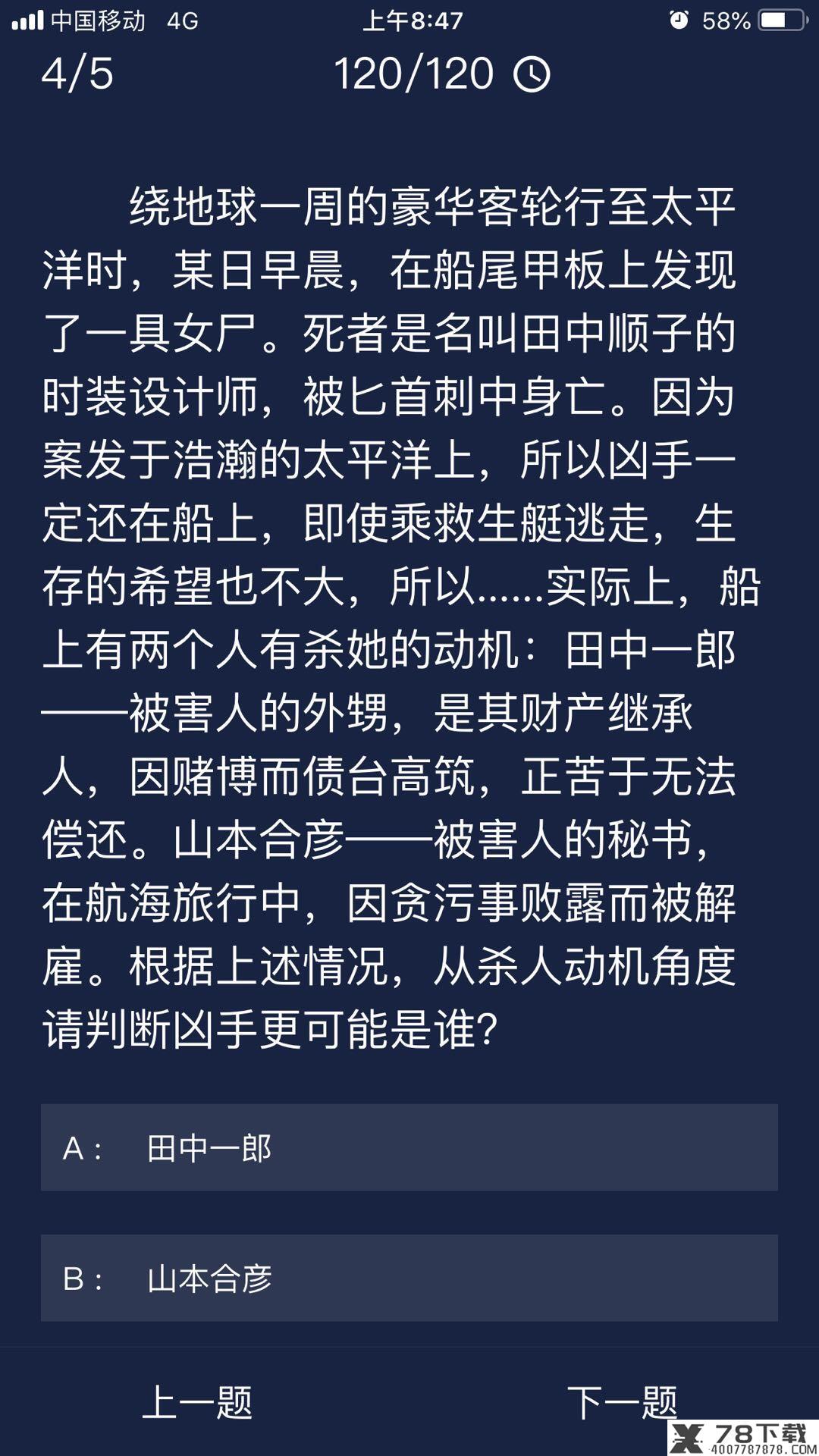Go to next question 下一题
The height and width of the screenshot is (1456, 819).
pos(622,1402)
